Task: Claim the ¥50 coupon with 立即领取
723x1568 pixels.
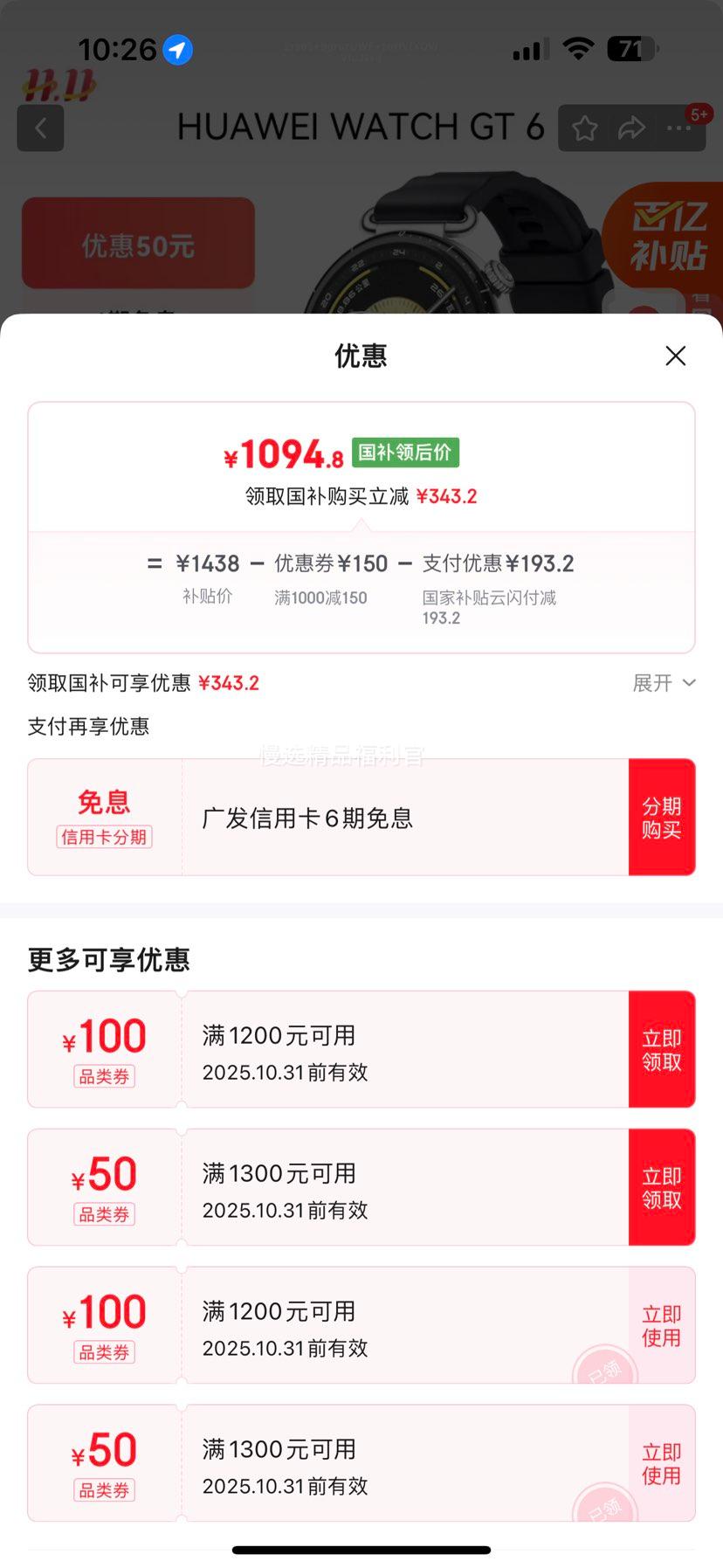Action: coord(661,1187)
